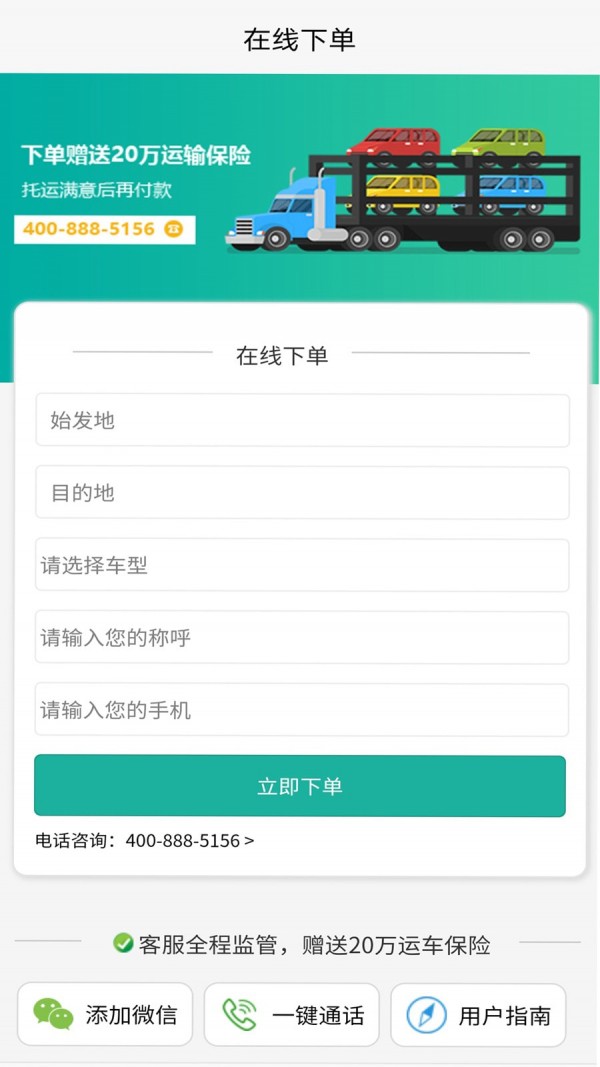Tap the 始发地 origin field
Viewport: 600px width, 1067px height.
click(x=302, y=421)
